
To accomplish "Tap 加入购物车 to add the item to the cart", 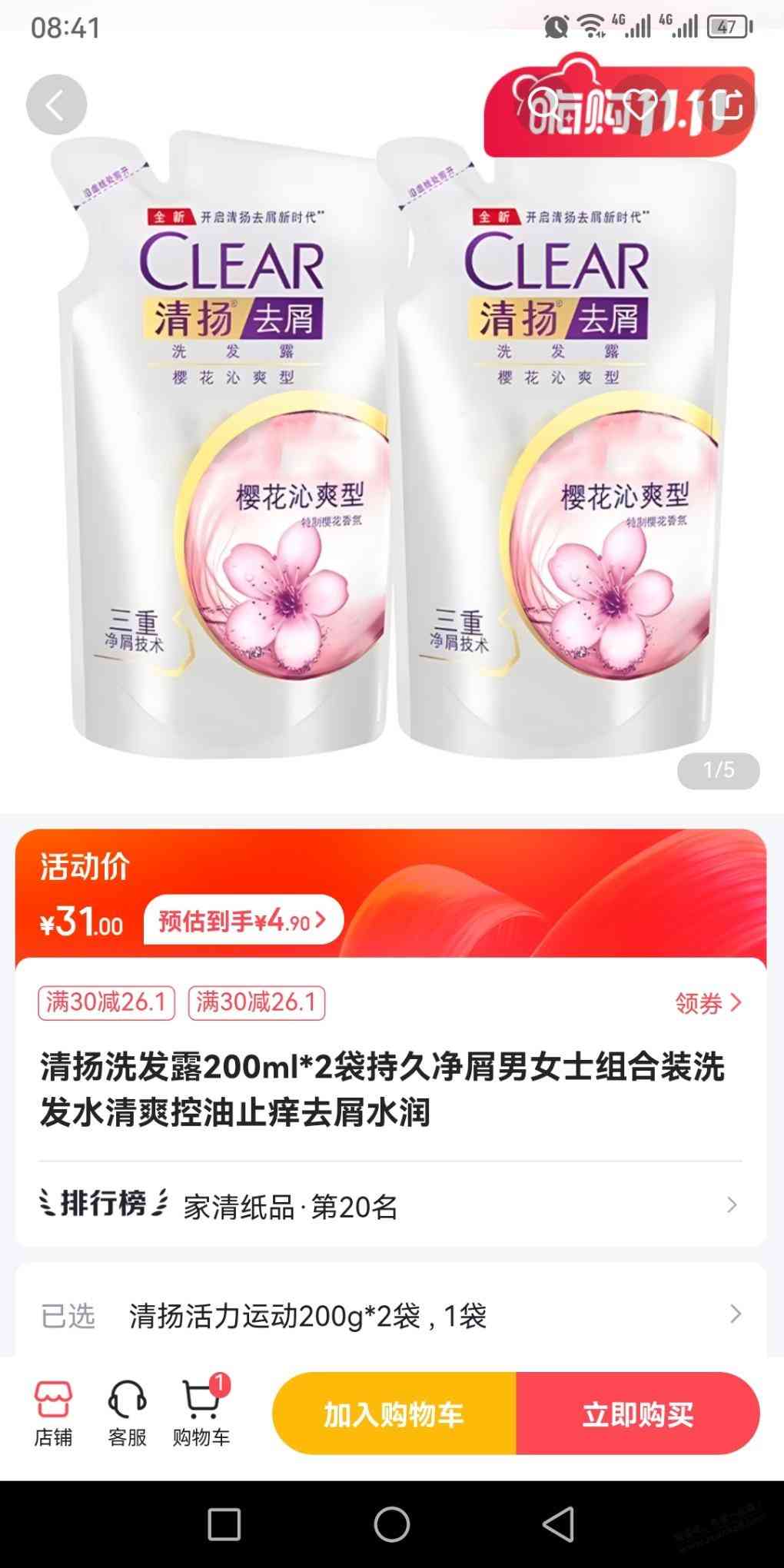I will pyautogui.click(x=394, y=1414).
